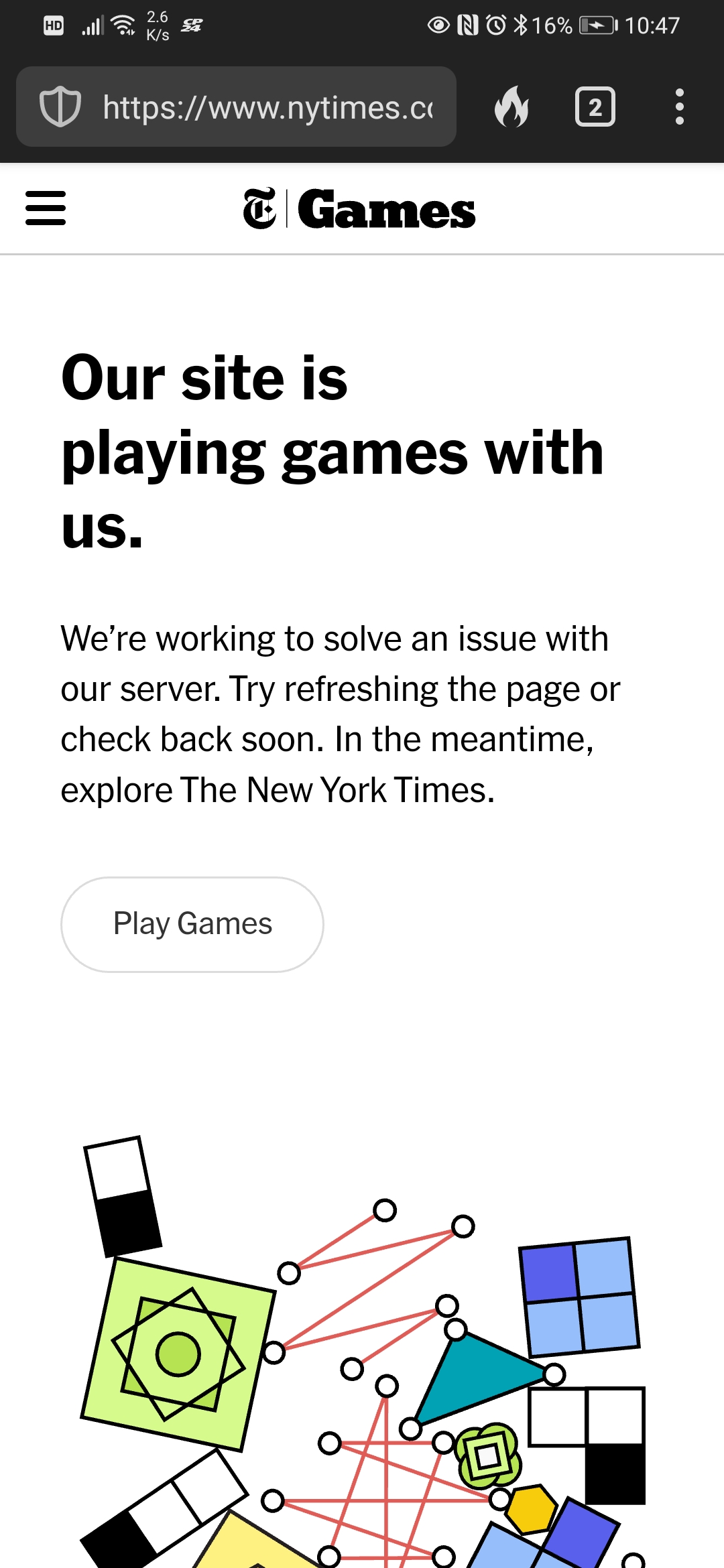
Task: Tap the Play Games button
Action: pyautogui.click(x=192, y=924)
